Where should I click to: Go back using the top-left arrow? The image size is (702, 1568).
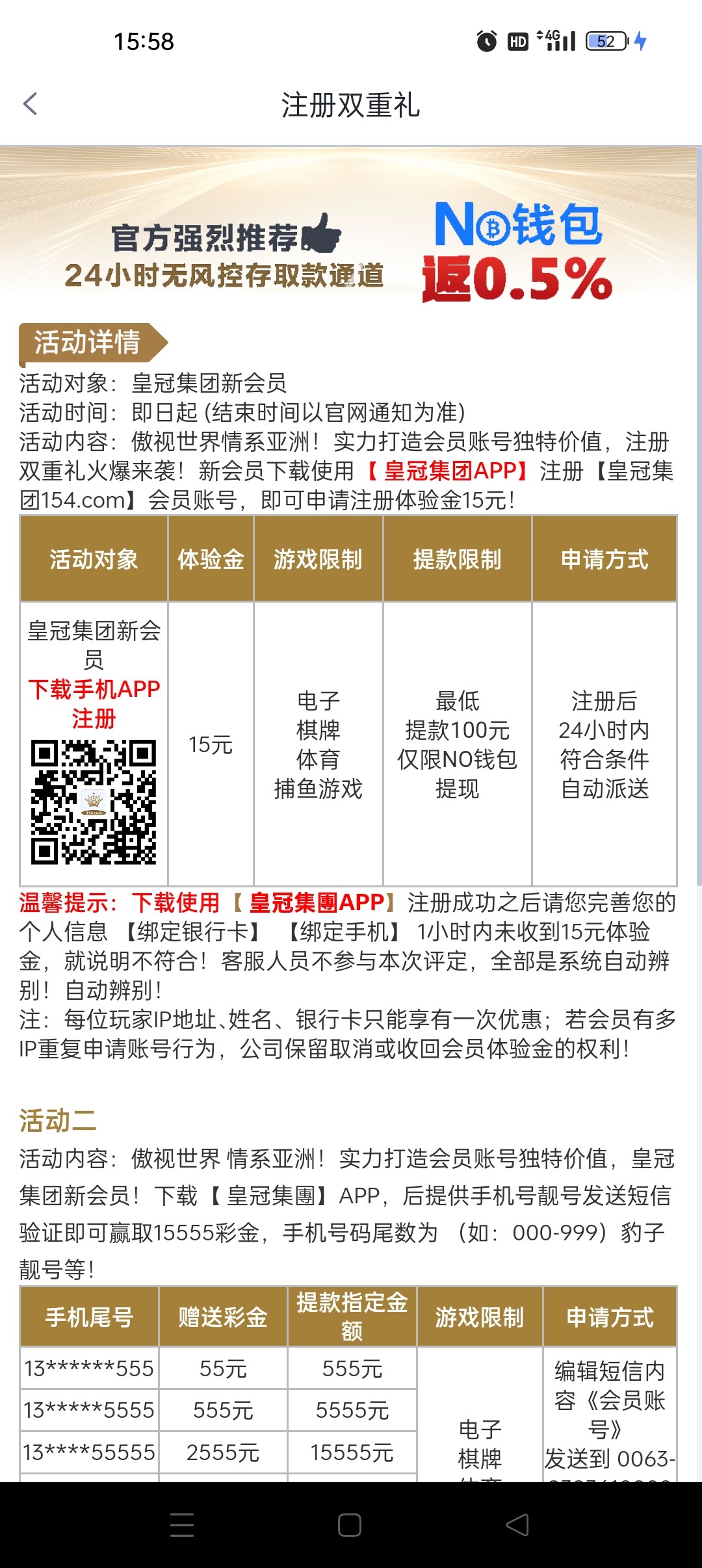(x=31, y=104)
